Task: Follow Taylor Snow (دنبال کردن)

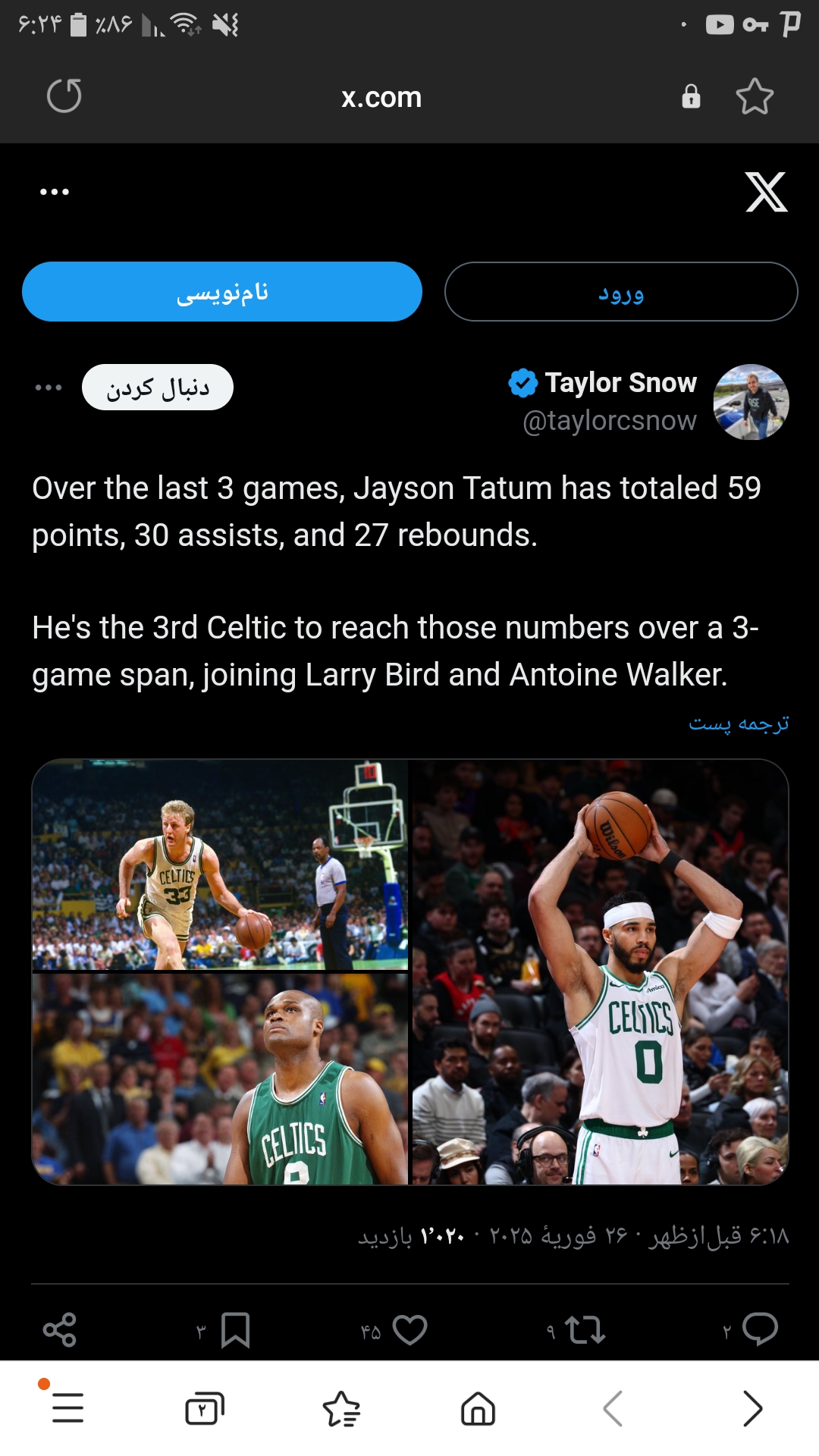Action: coord(158,388)
